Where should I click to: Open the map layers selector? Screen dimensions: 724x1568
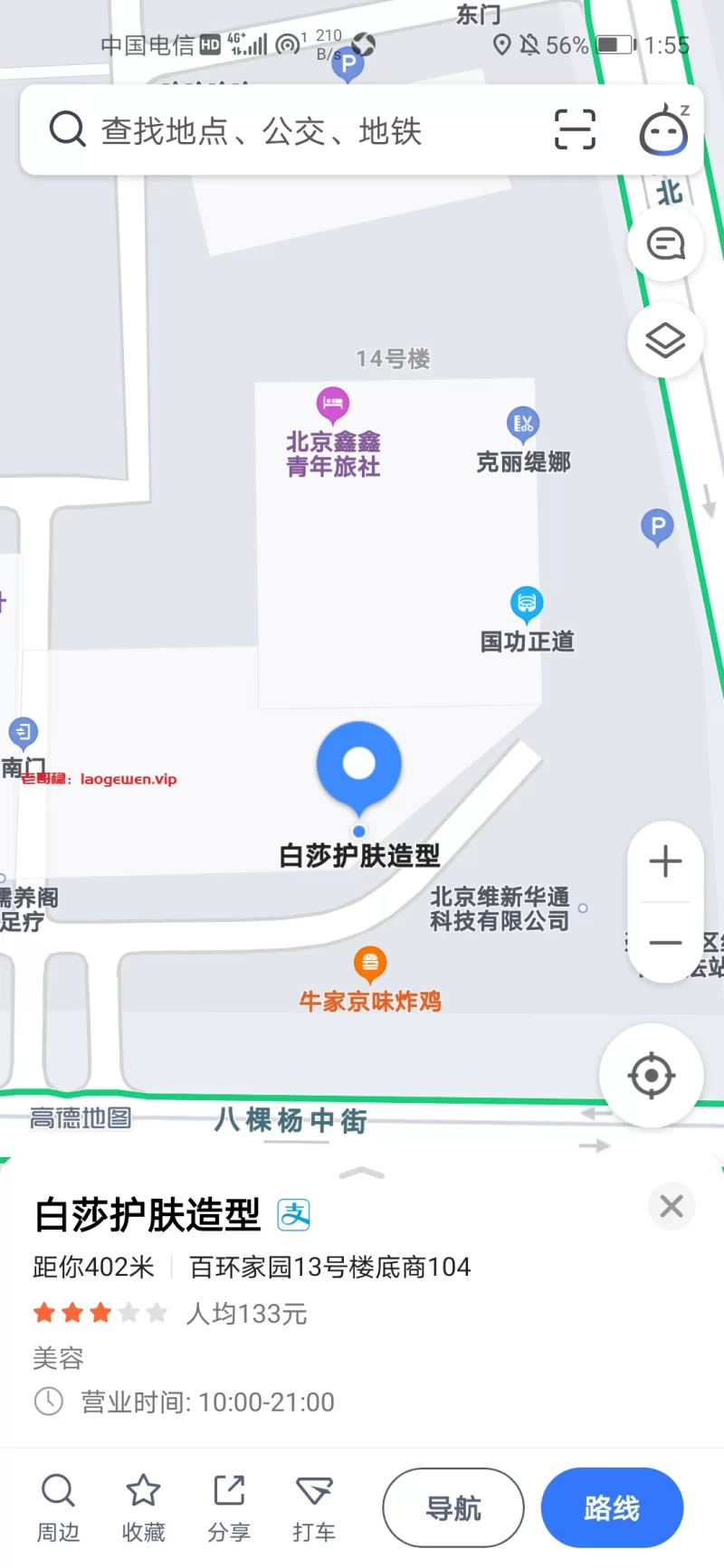coord(665,340)
